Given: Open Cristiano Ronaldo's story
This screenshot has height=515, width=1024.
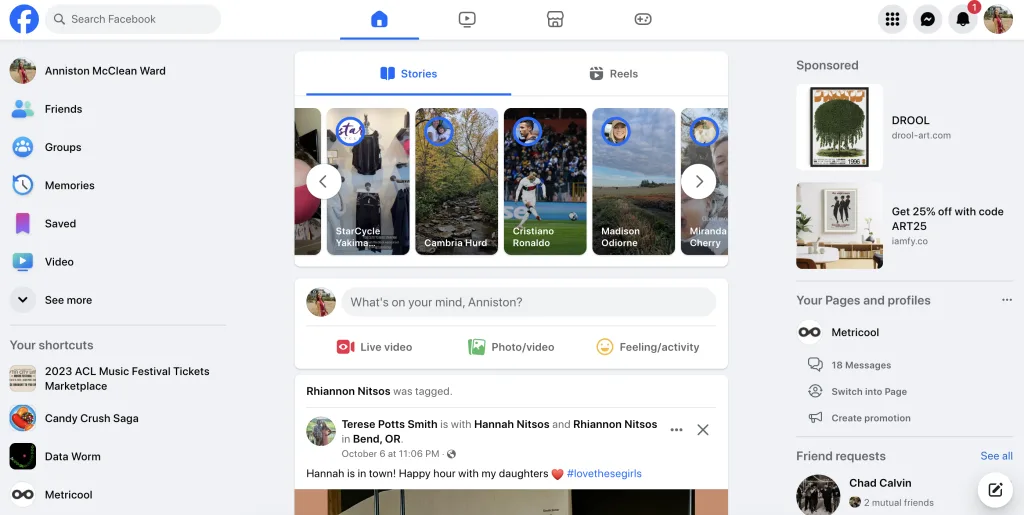Looking at the screenshot, I should pos(545,181).
